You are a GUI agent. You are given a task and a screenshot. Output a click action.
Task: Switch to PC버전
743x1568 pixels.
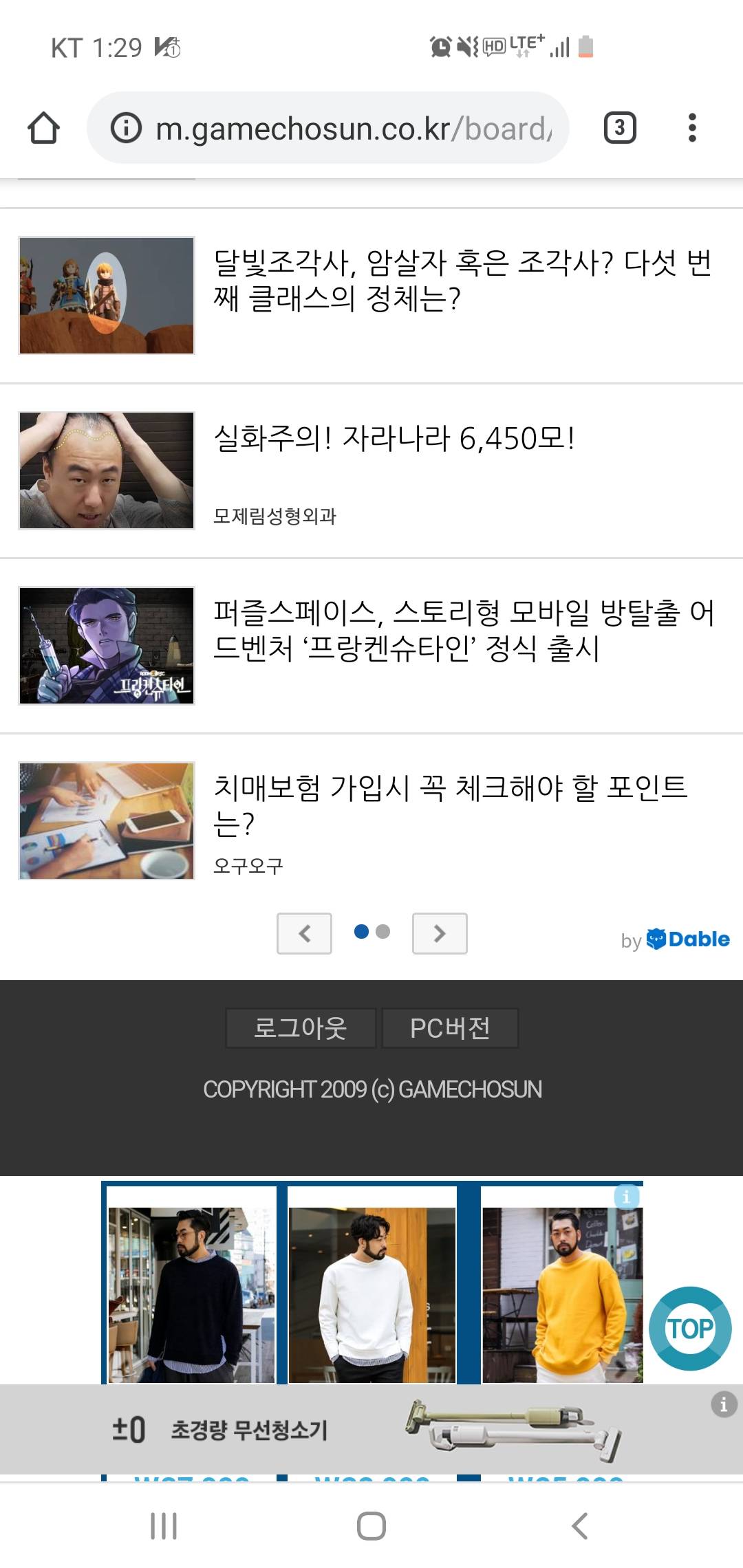point(450,1028)
